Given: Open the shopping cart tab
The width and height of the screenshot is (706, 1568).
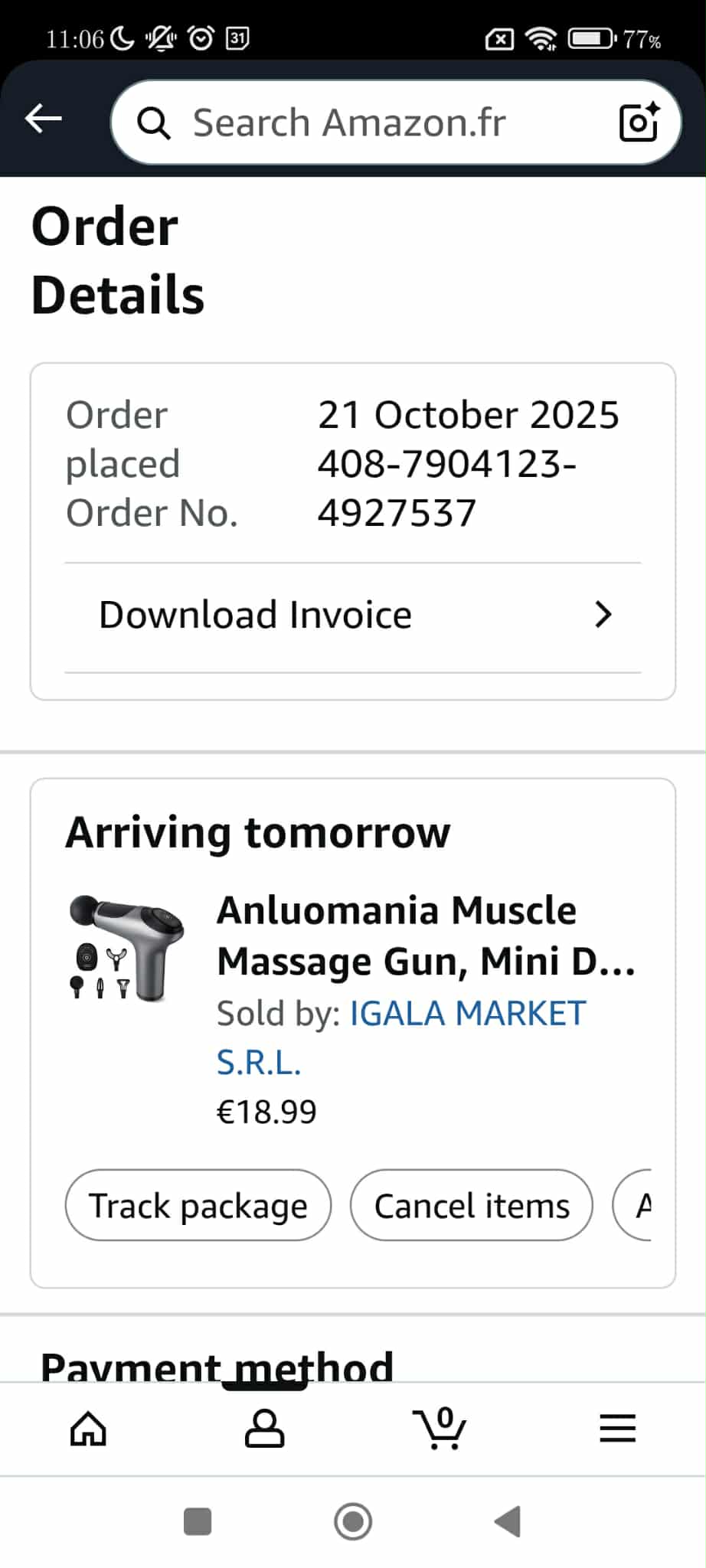Looking at the screenshot, I should coord(440,1429).
